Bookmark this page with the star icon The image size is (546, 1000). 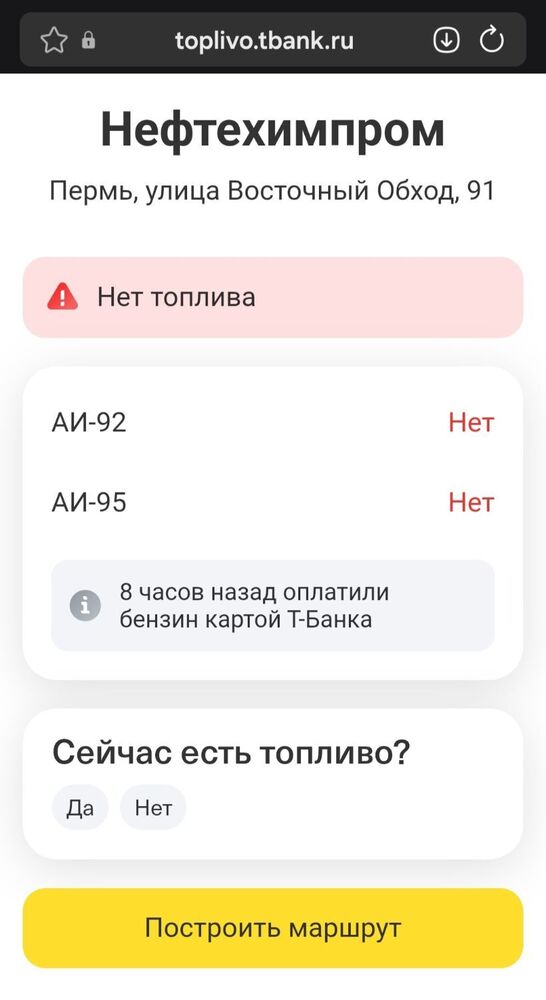click(x=54, y=41)
